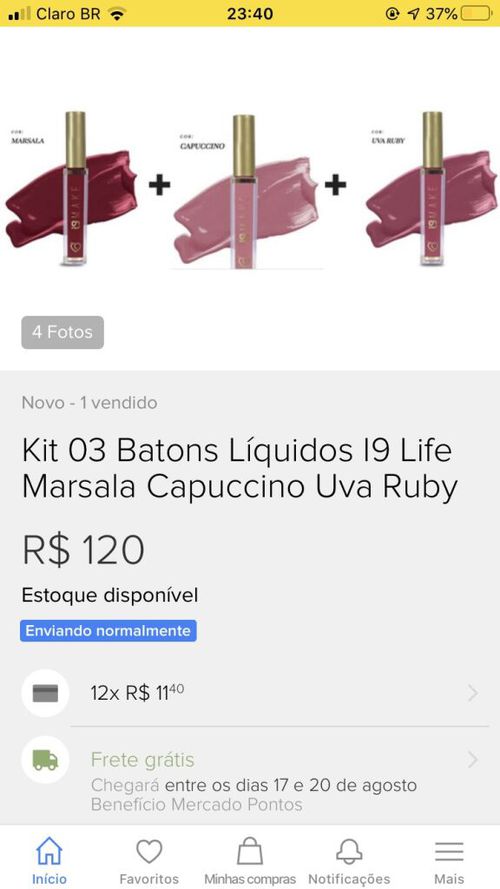Open the 12x R$ 11,40 installment options
Screen dimensions: 500x889
(x=250, y=693)
